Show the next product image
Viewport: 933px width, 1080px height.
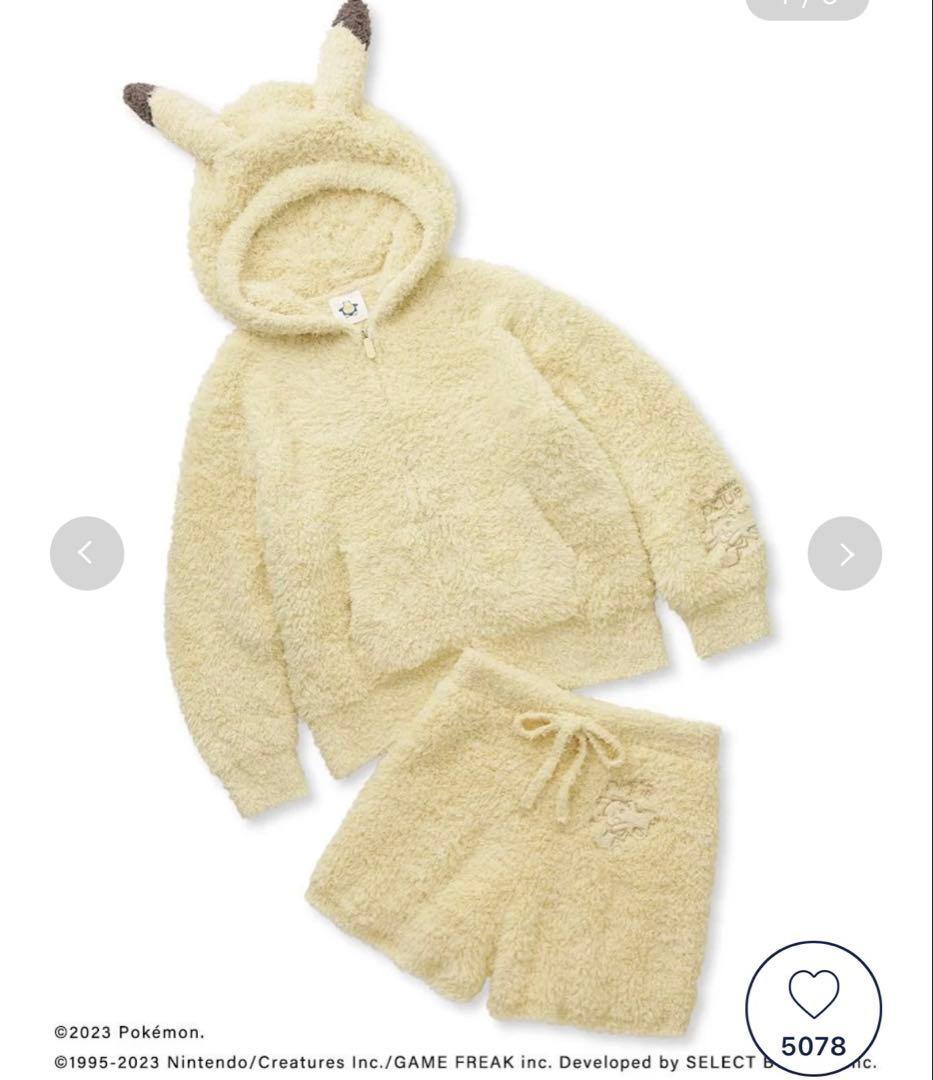coord(845,553)
